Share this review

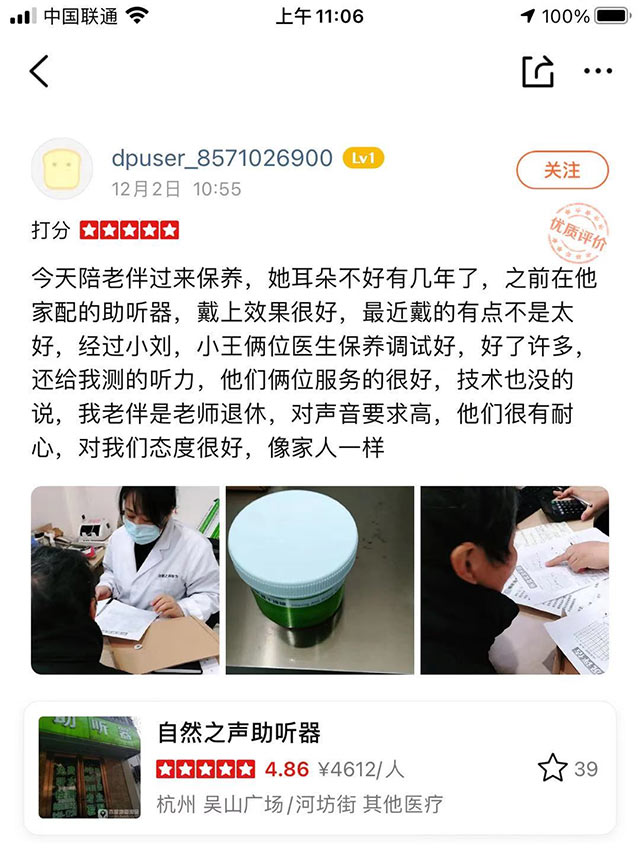[537, 71]
